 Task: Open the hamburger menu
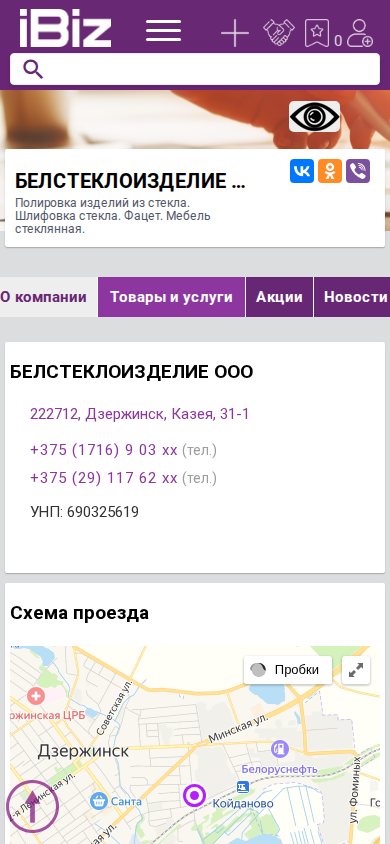[x=164, y=31]
